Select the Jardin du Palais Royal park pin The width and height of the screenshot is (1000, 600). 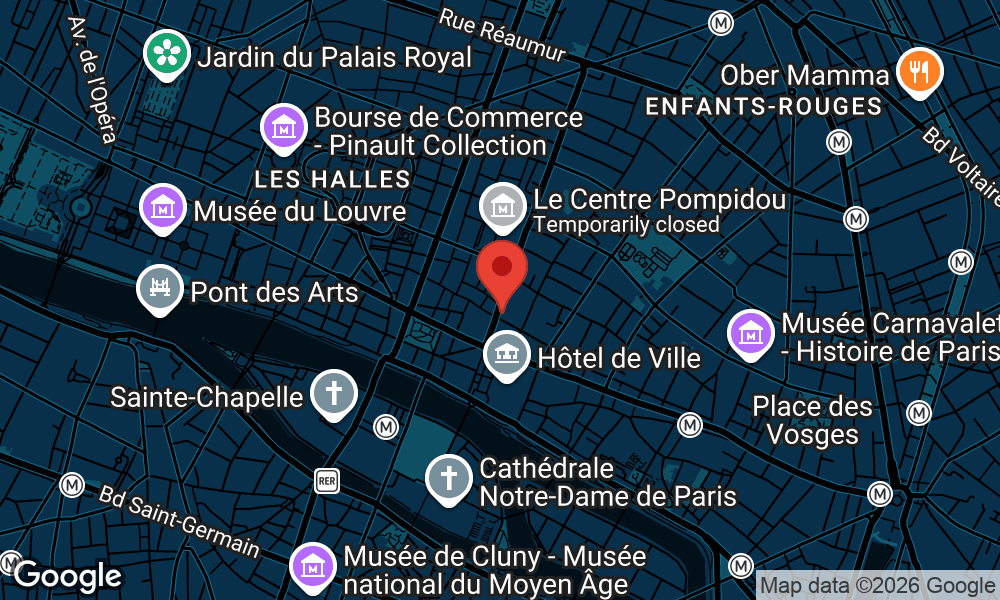point(167,54)
